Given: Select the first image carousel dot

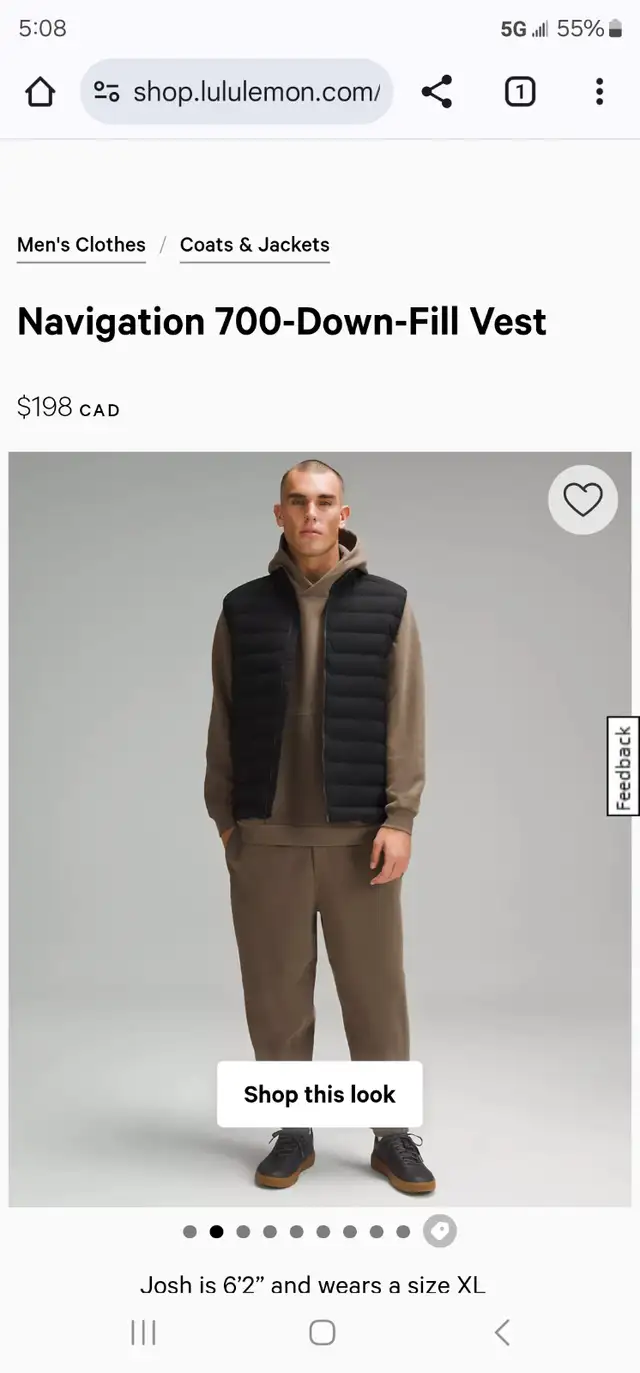Looking at the screenshot, I should coord(190,1231).
